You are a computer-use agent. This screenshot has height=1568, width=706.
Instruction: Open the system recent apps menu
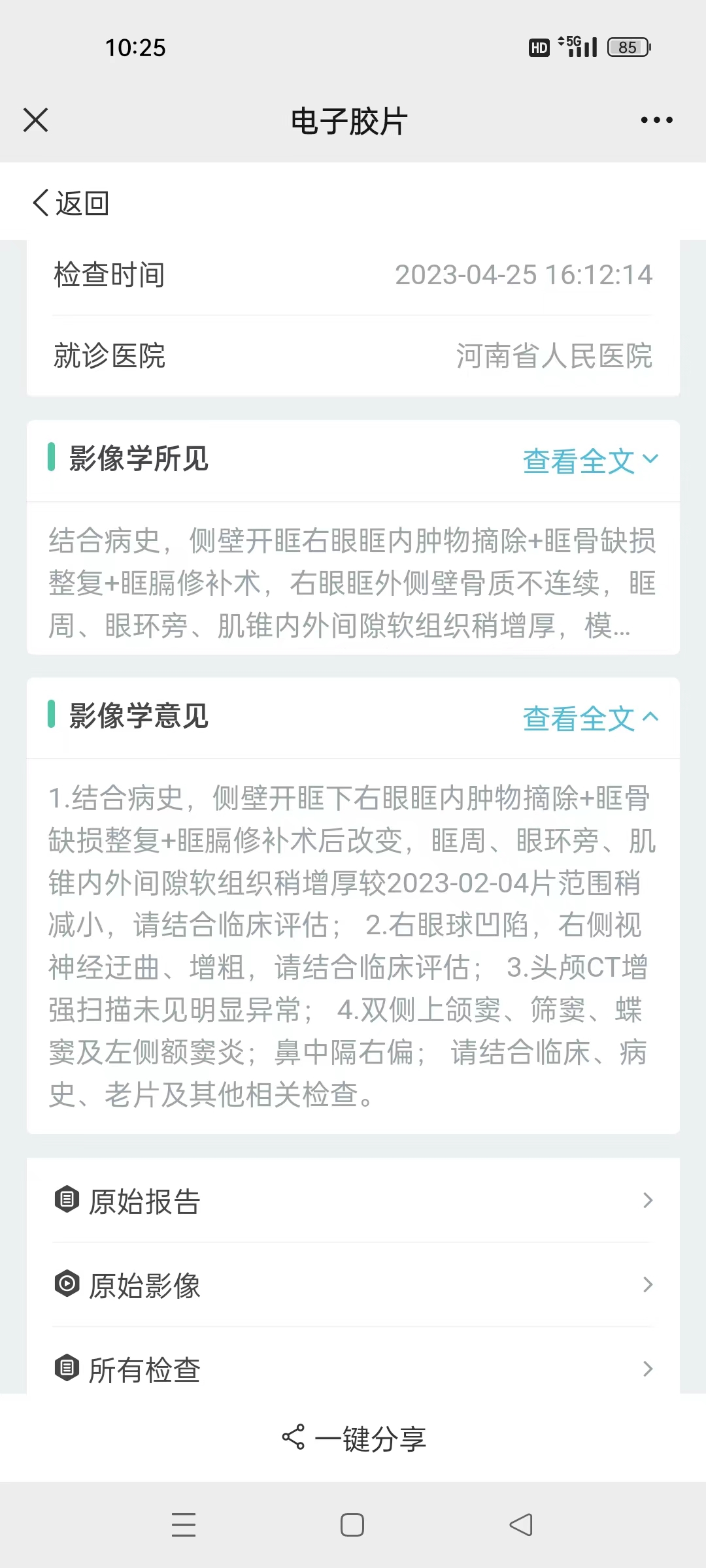point(184,1525)
